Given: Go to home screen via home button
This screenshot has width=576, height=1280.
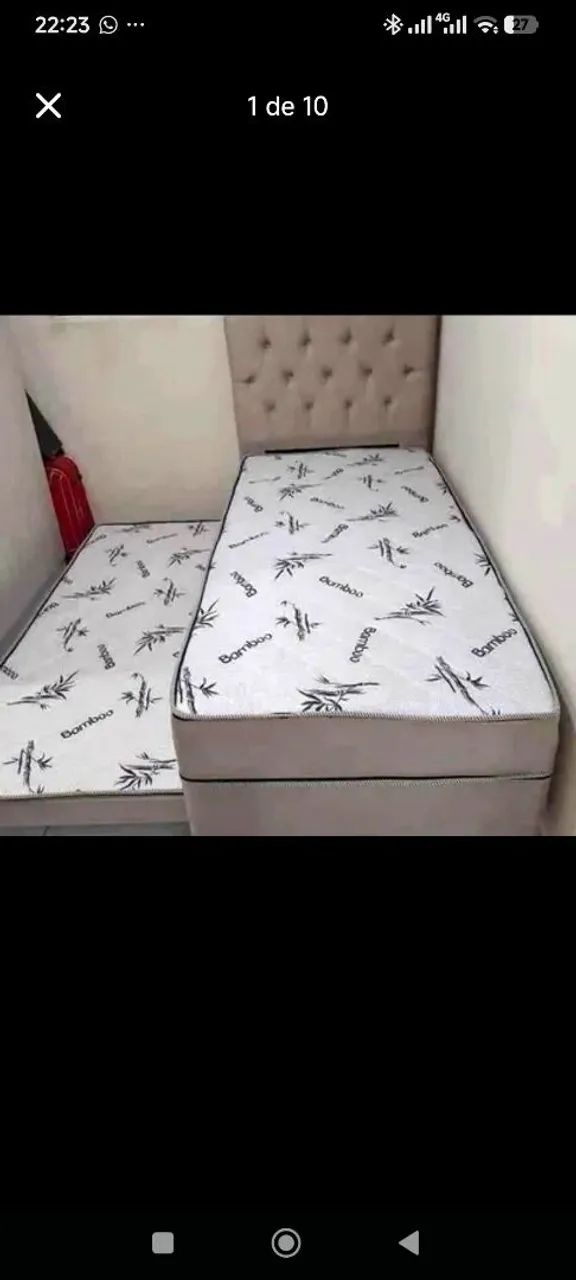Looking at the screenshot, I should click(x=286, y=1242).
